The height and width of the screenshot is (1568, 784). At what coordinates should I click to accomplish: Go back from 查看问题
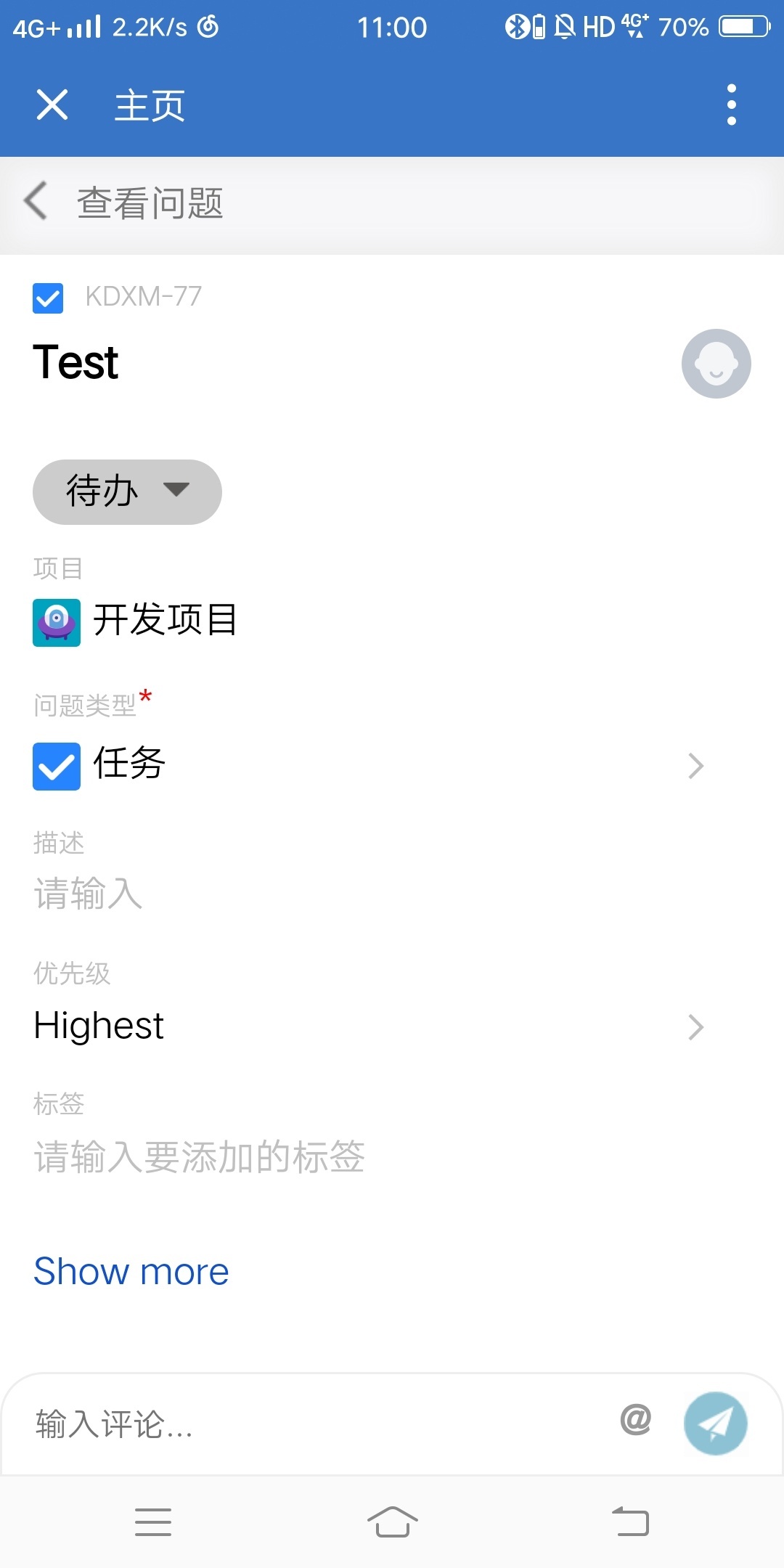coord(36,201)
